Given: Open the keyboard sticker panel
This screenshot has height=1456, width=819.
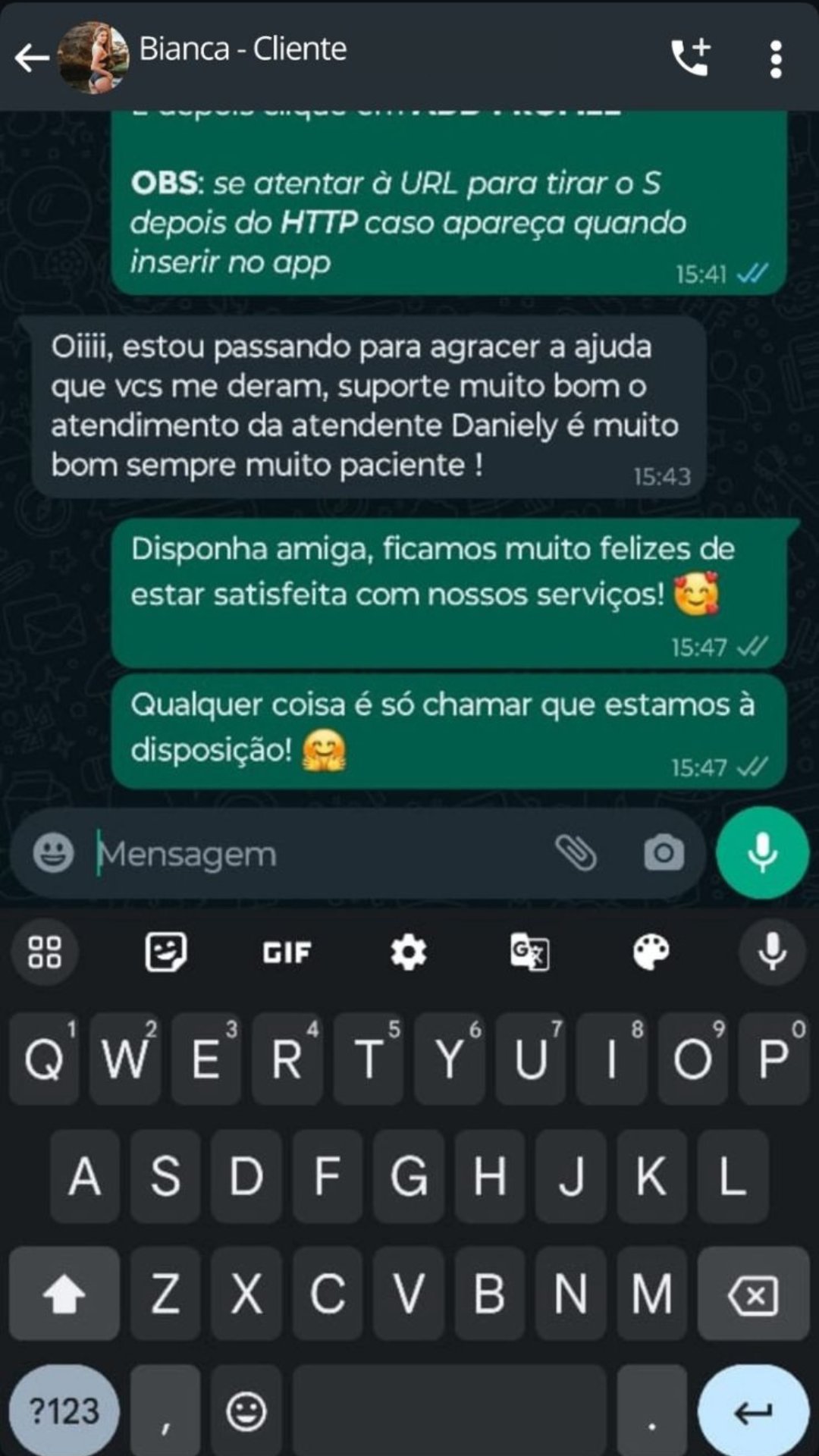Looking at the screenshot, I should point(165,951).
